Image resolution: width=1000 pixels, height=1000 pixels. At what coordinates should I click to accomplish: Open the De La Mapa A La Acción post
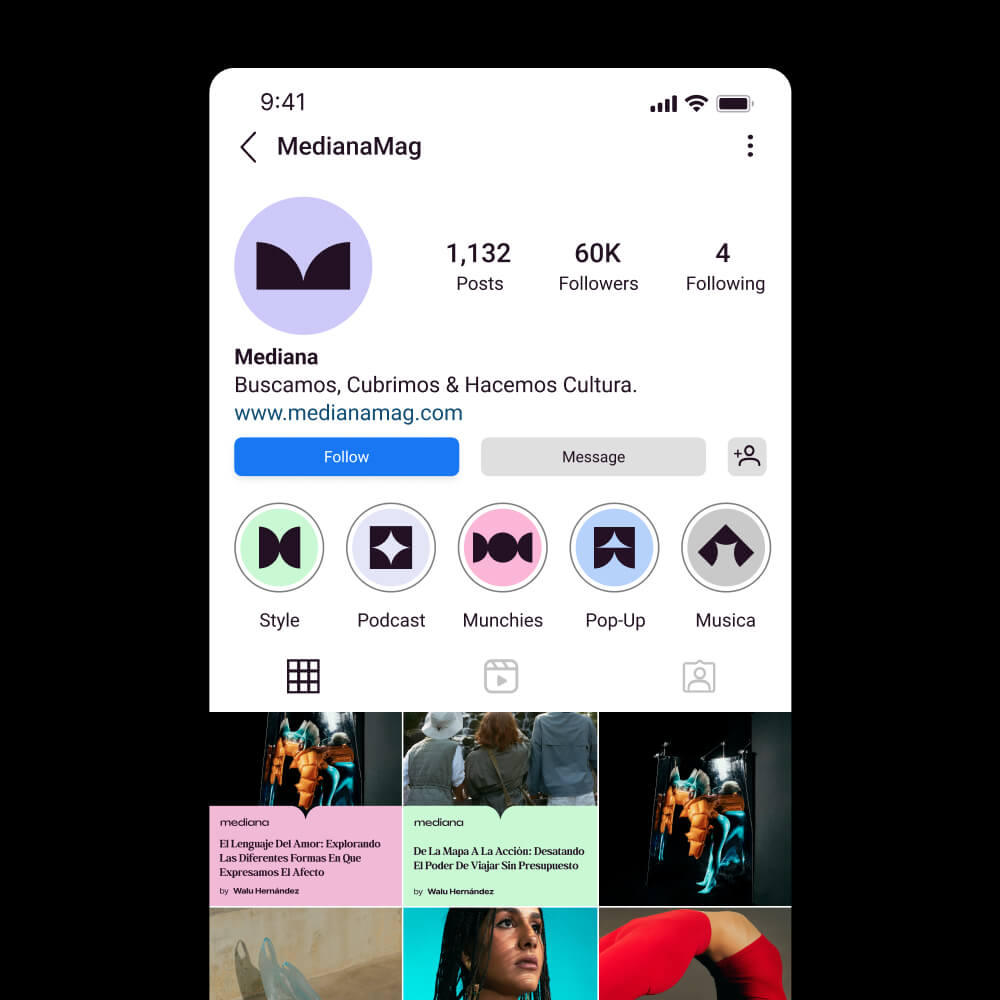tap(500, 810)
